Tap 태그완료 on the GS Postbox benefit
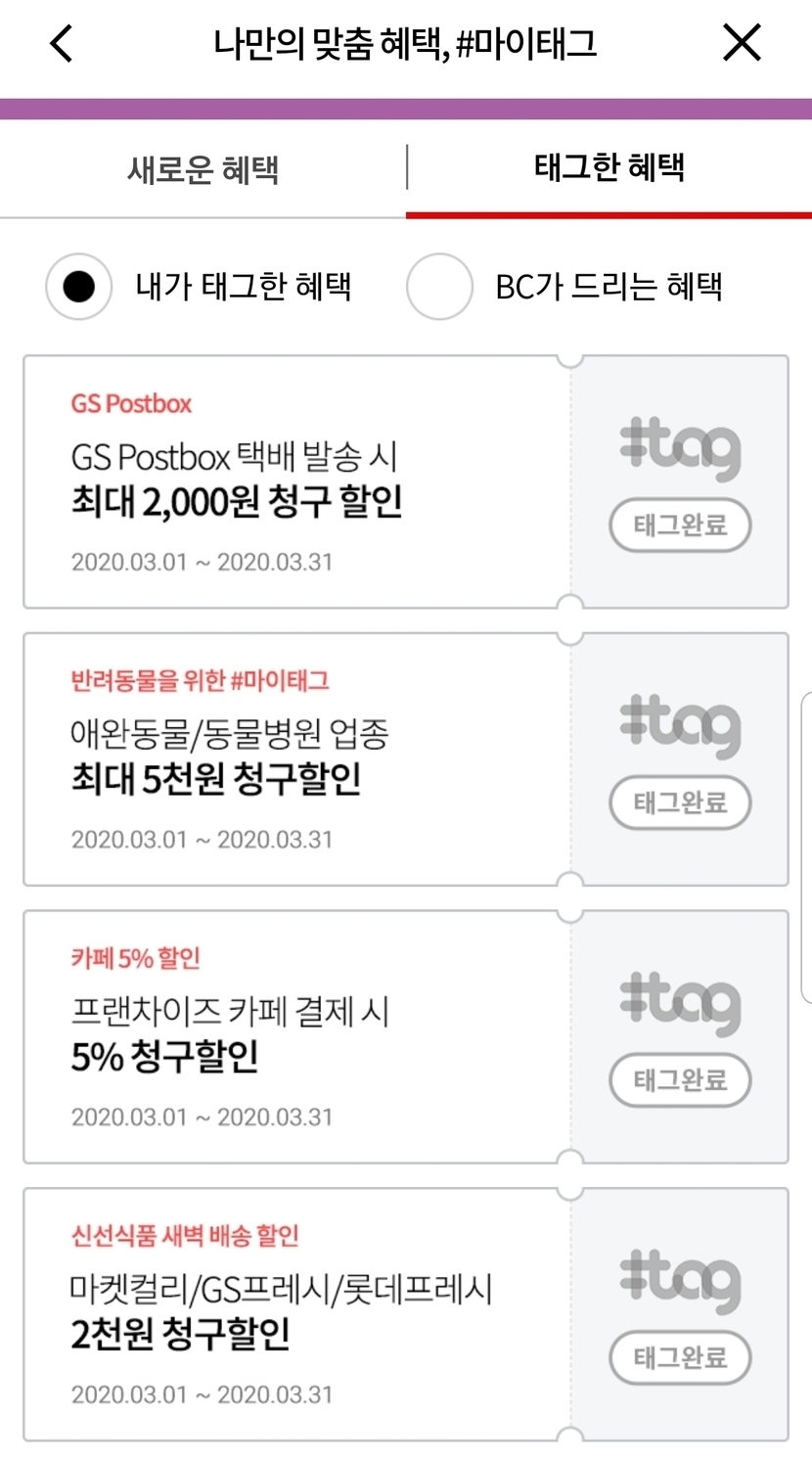Screen dimensions: 812x1463 (680, 526)
